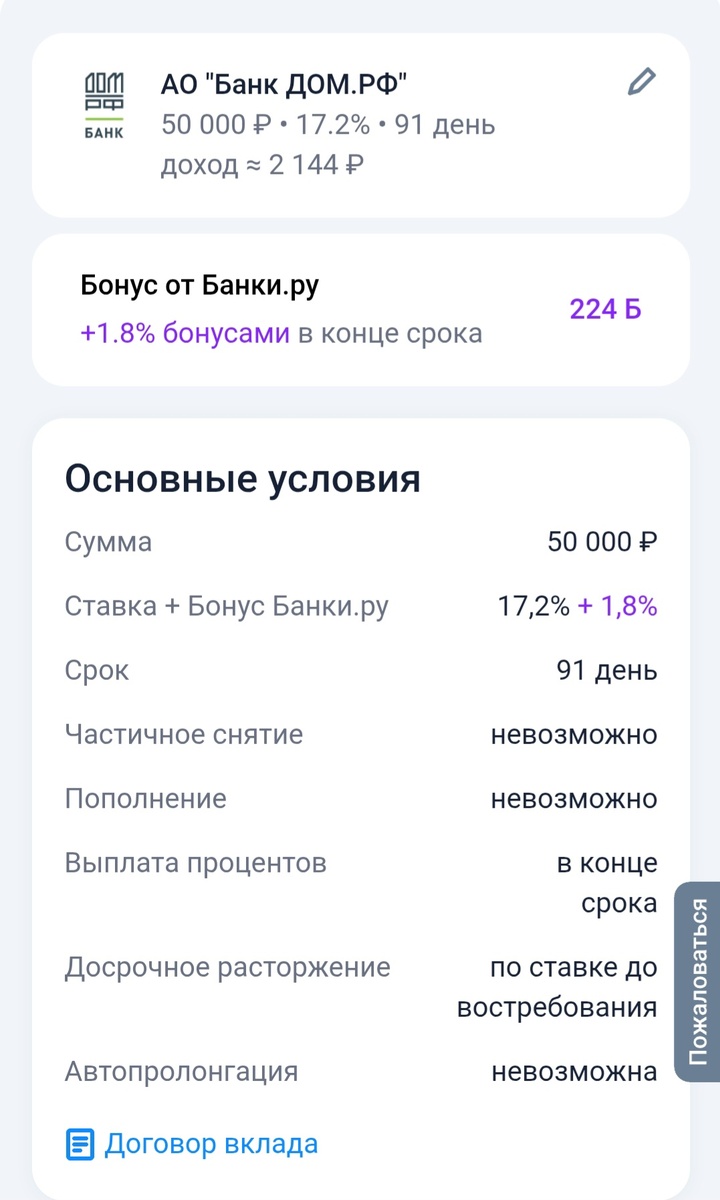Open the Пожаловаться side tab
The height and width of the screenshot is (1200, 720).
[697, 975]
